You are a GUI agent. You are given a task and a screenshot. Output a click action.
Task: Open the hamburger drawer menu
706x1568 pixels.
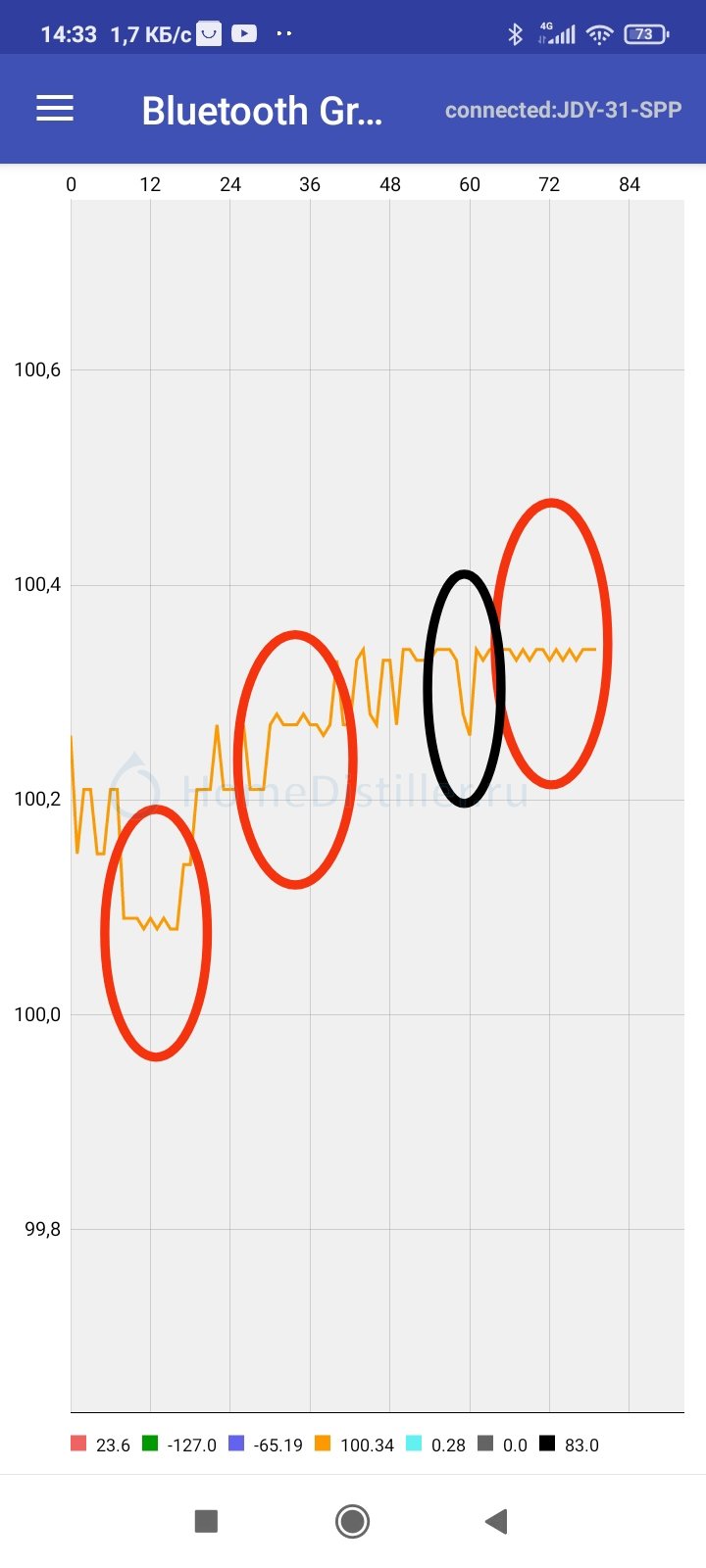(x=55, y=109)
